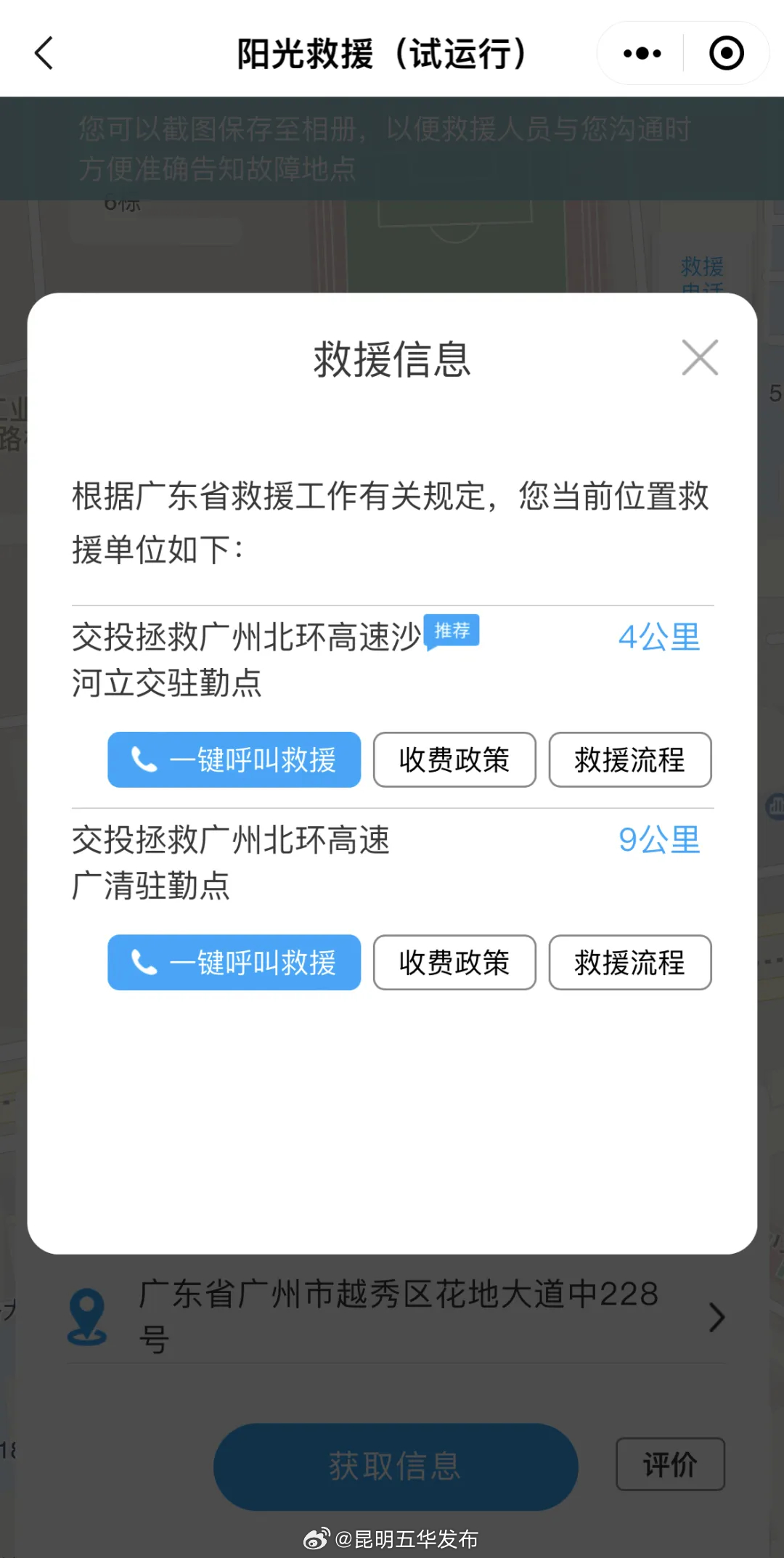Click the 推荐 recommendation badge
The width and height of the screenshot is (784, 1558).
click(451, 631)
